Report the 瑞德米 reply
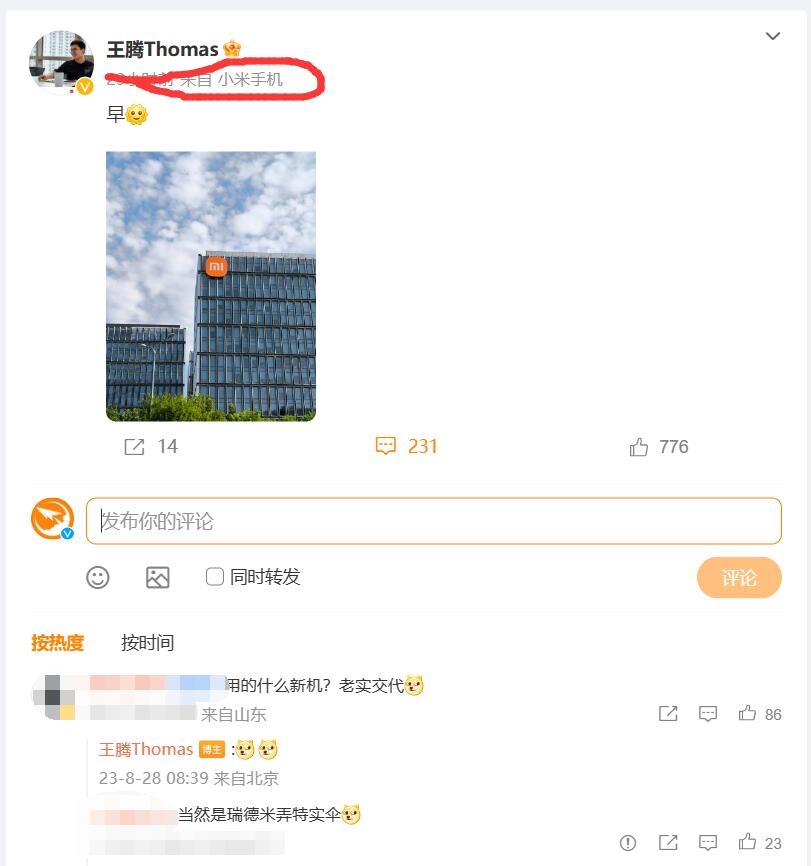 point(628,843)
